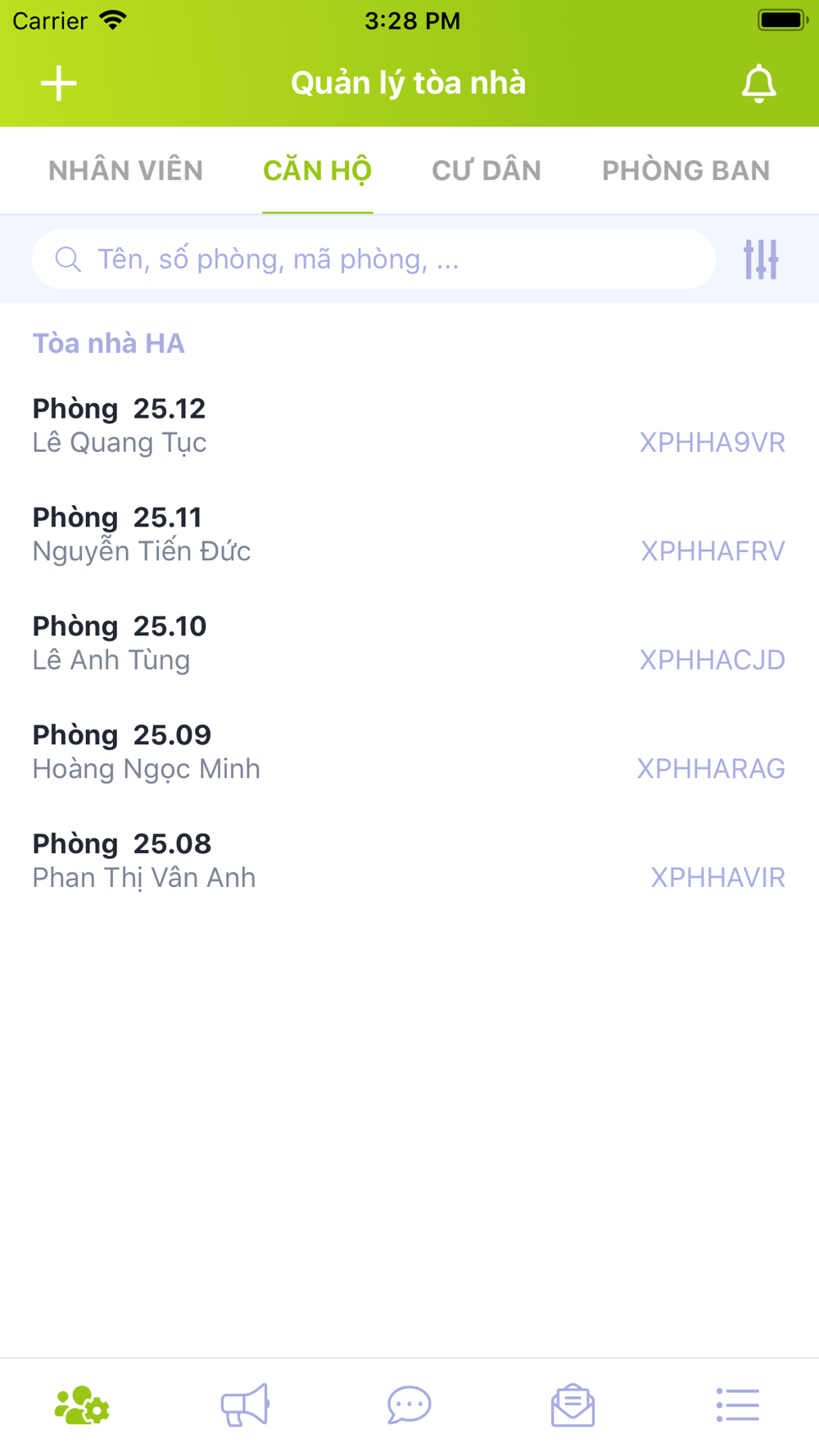The height and width of the screenshot is (1456, 819).
Task: Open Phòng 25.09 of Hoàng Ngọc Minh
Action: pos(409,752)
